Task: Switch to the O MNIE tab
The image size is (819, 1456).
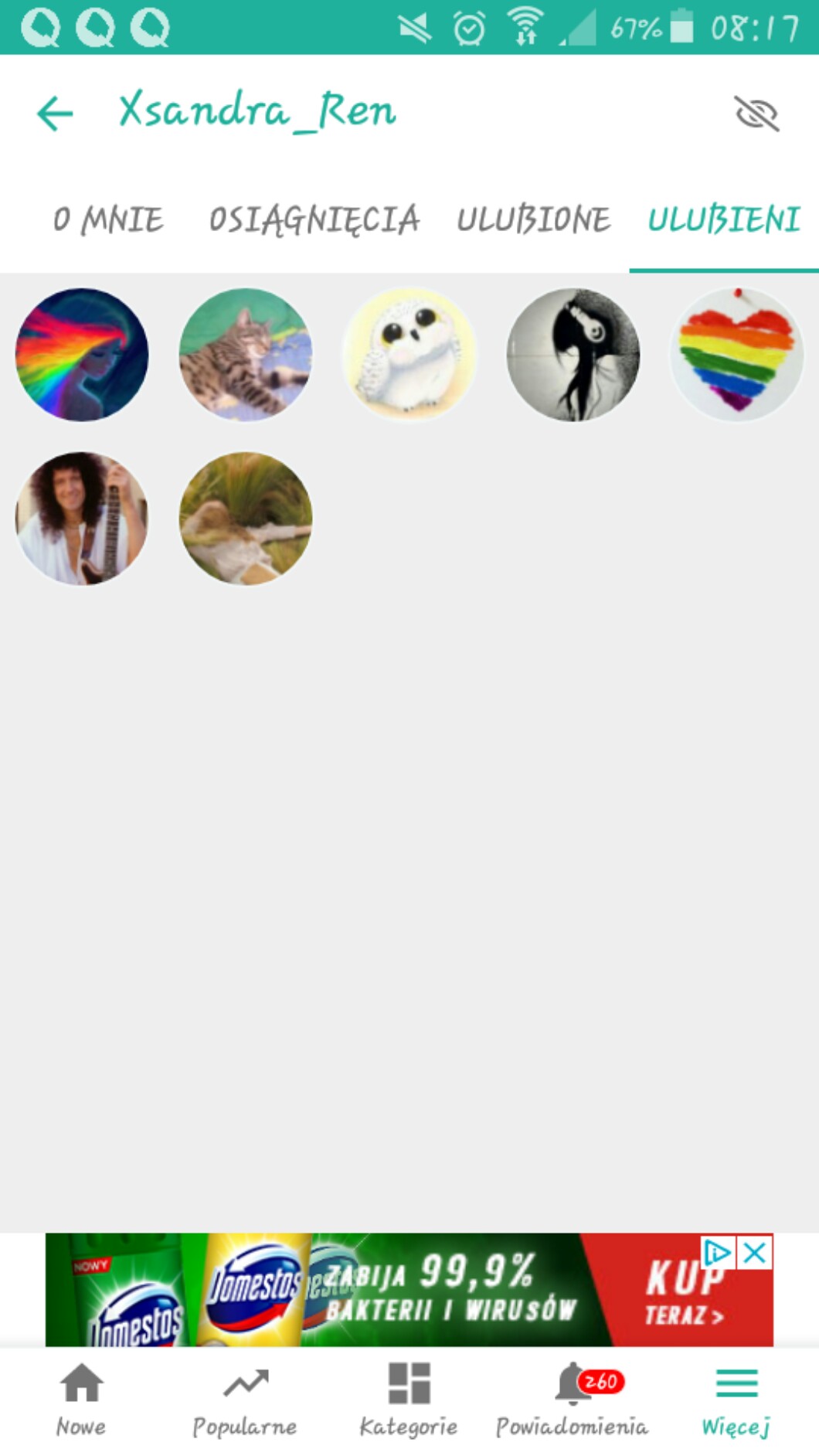Action: coord(108,220)
